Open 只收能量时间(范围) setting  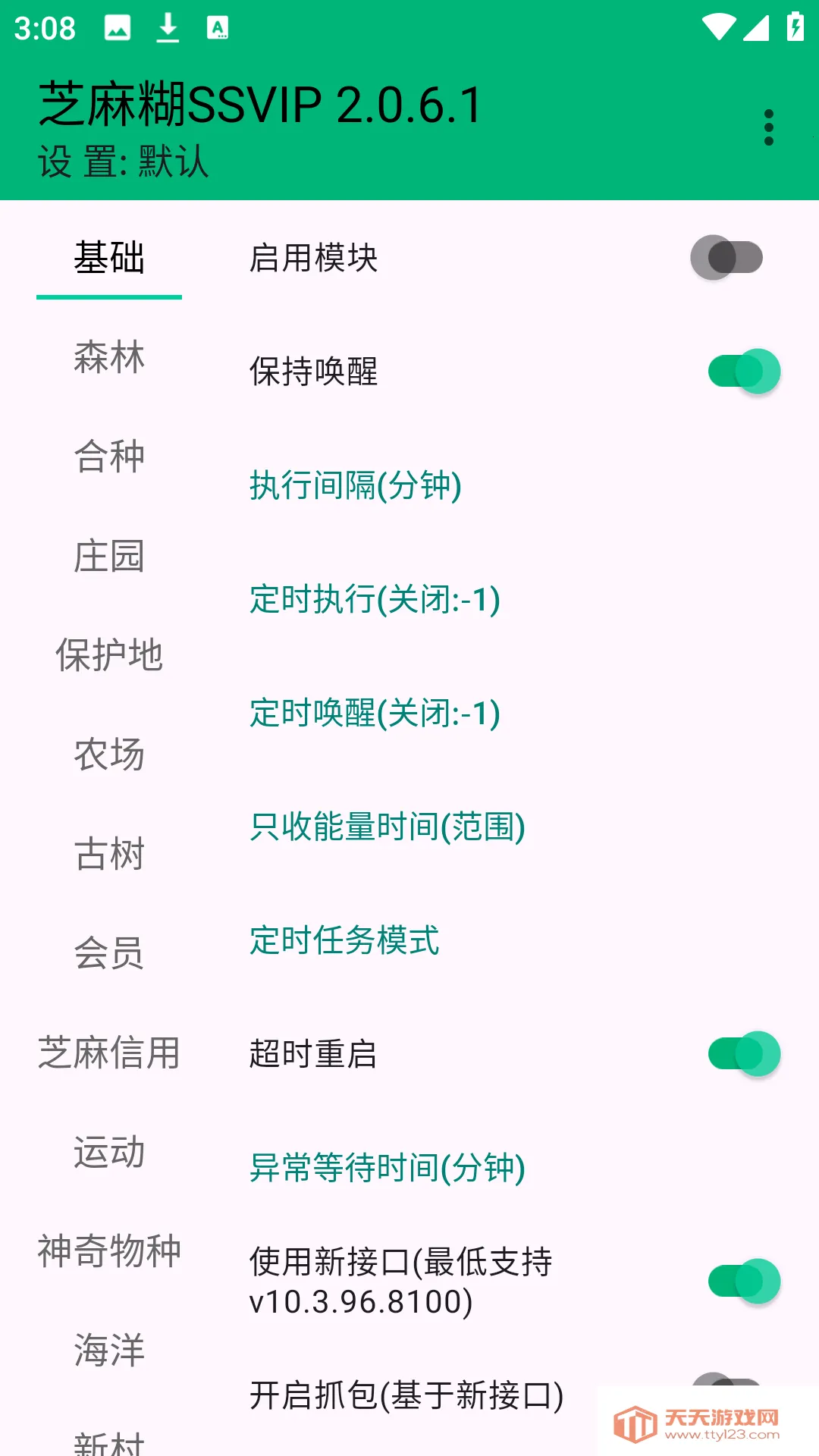pos(387,827)
